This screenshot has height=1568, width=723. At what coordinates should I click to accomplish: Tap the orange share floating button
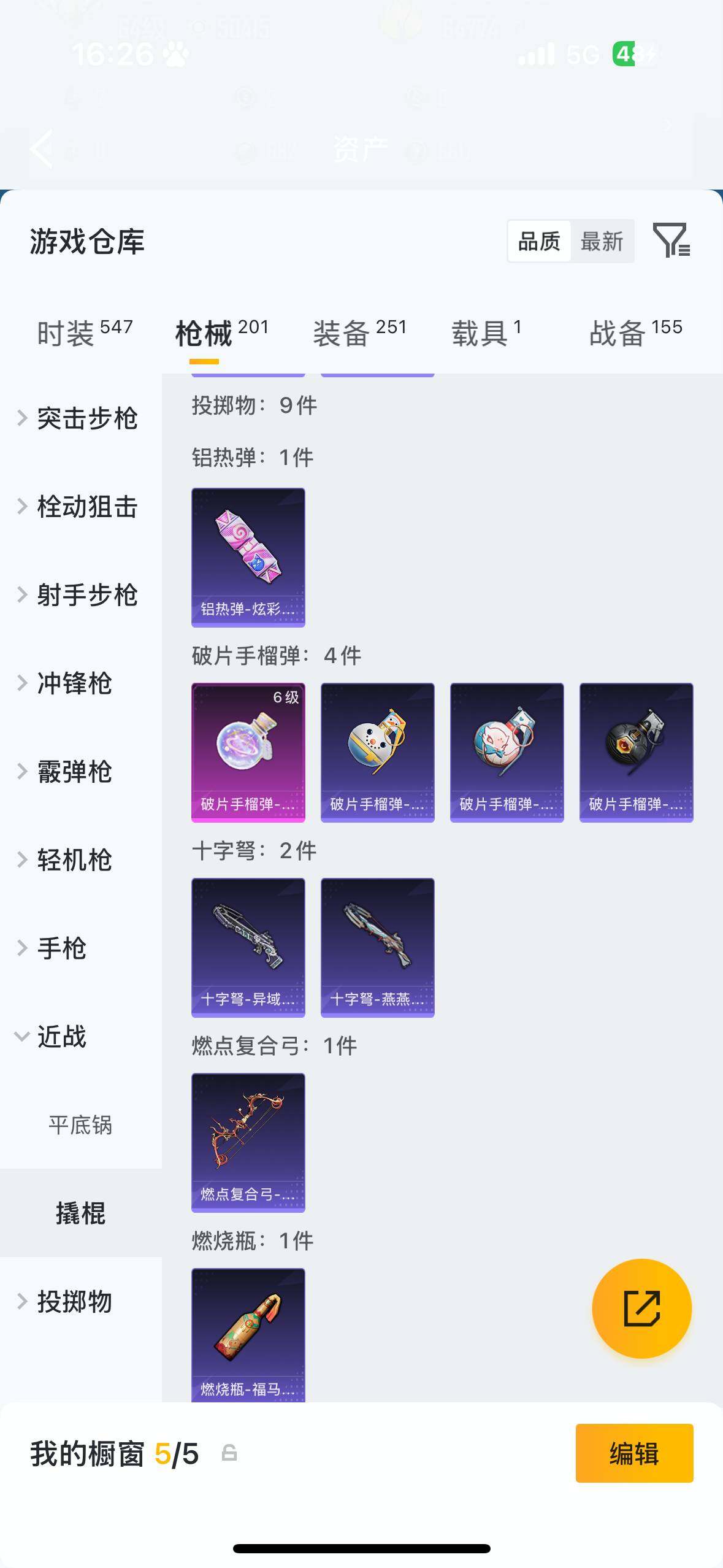tap(641, 1309)
